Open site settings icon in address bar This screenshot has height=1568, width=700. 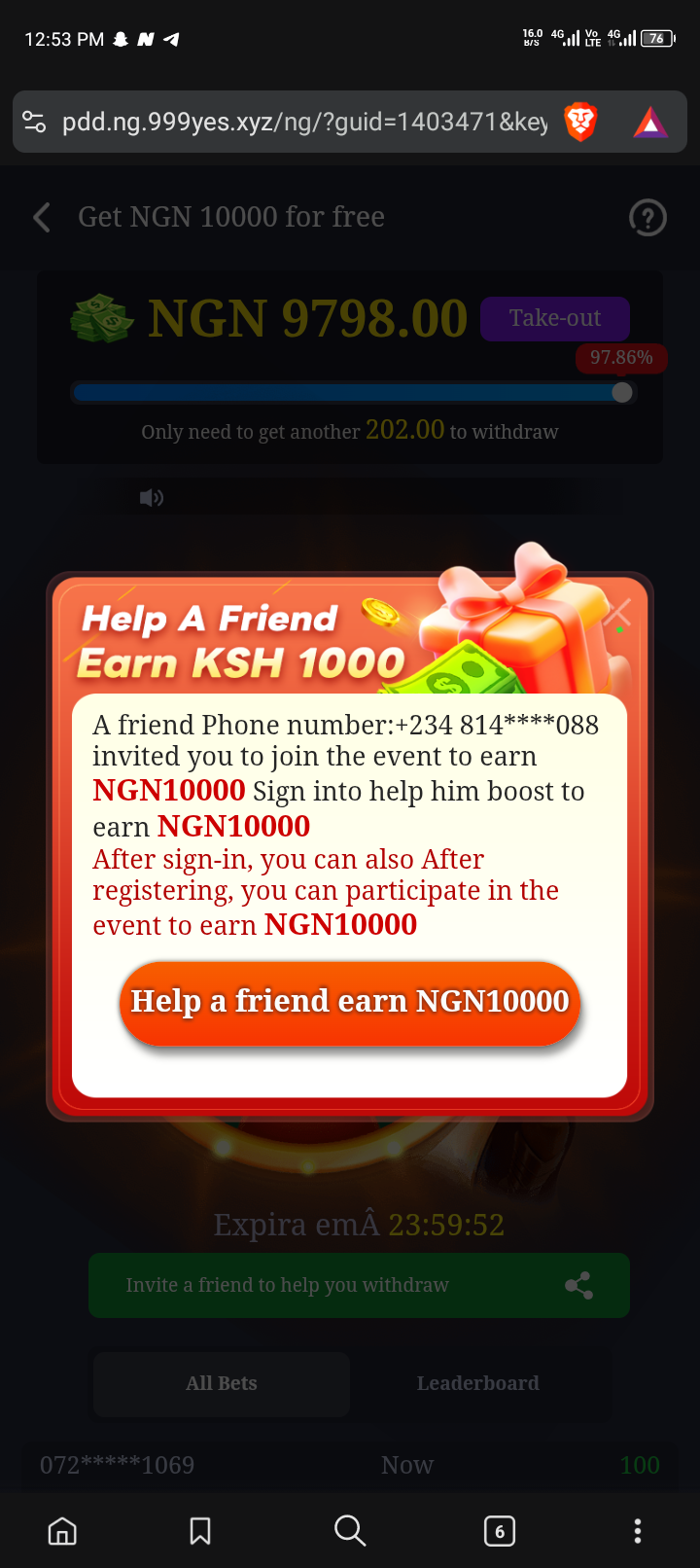click(34, 122)
